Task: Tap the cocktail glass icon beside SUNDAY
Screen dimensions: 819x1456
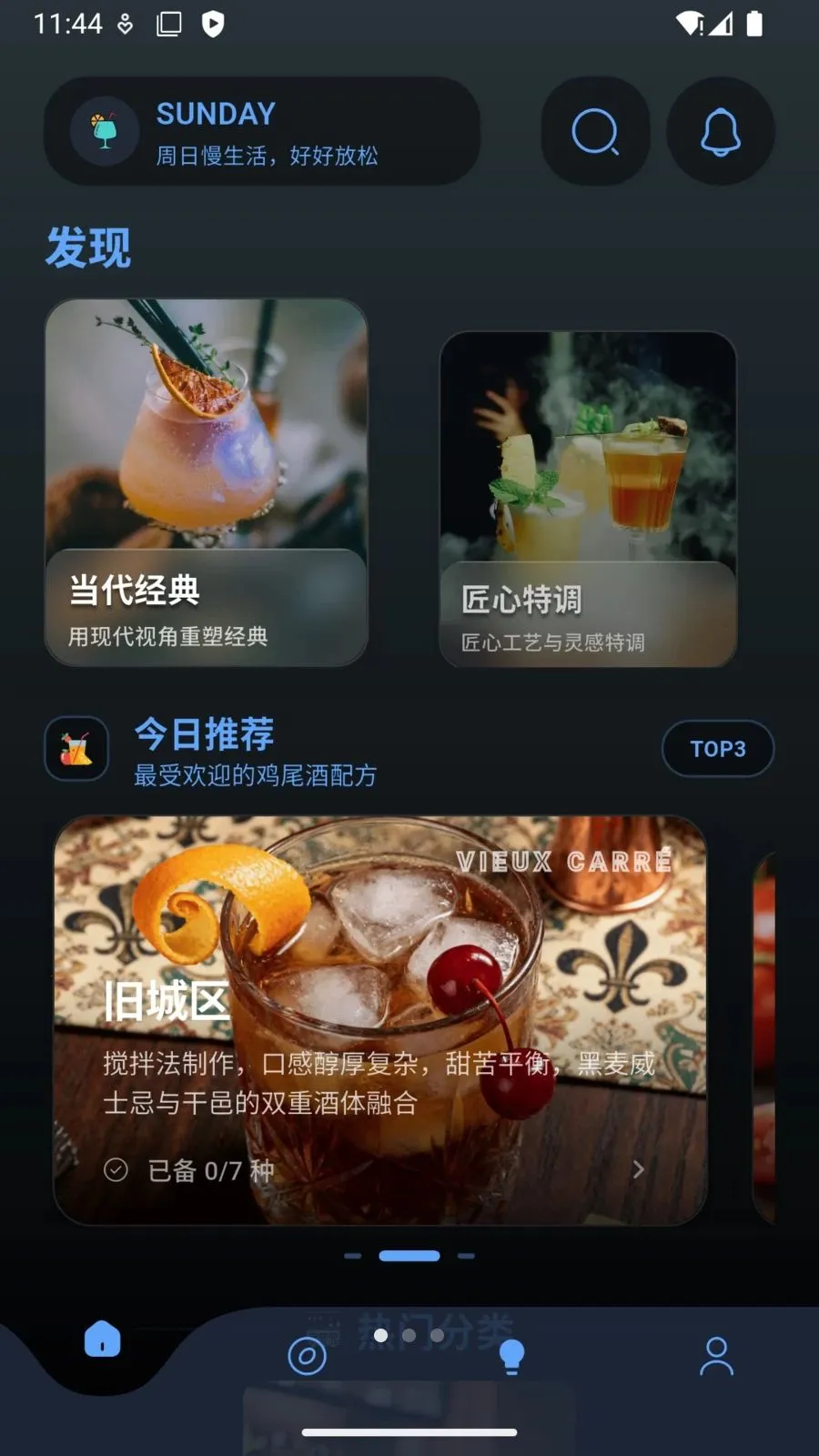Action: (103, 130)
